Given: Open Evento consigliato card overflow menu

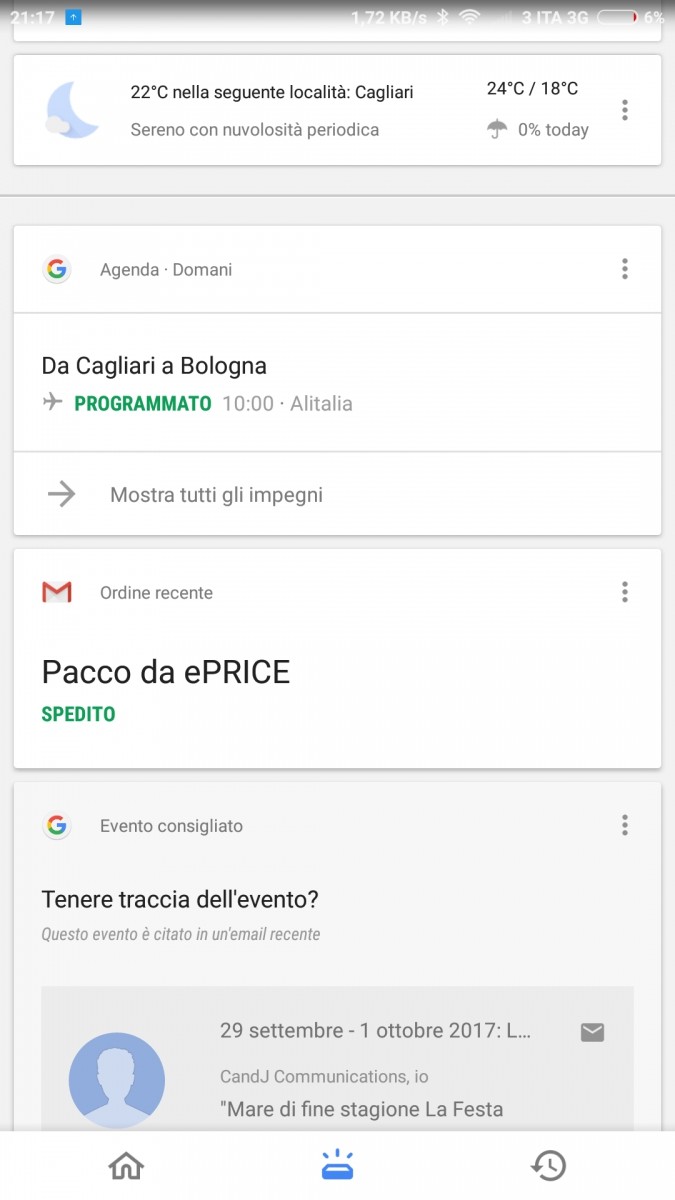Looking at the screenshot, I should (624, 825).
